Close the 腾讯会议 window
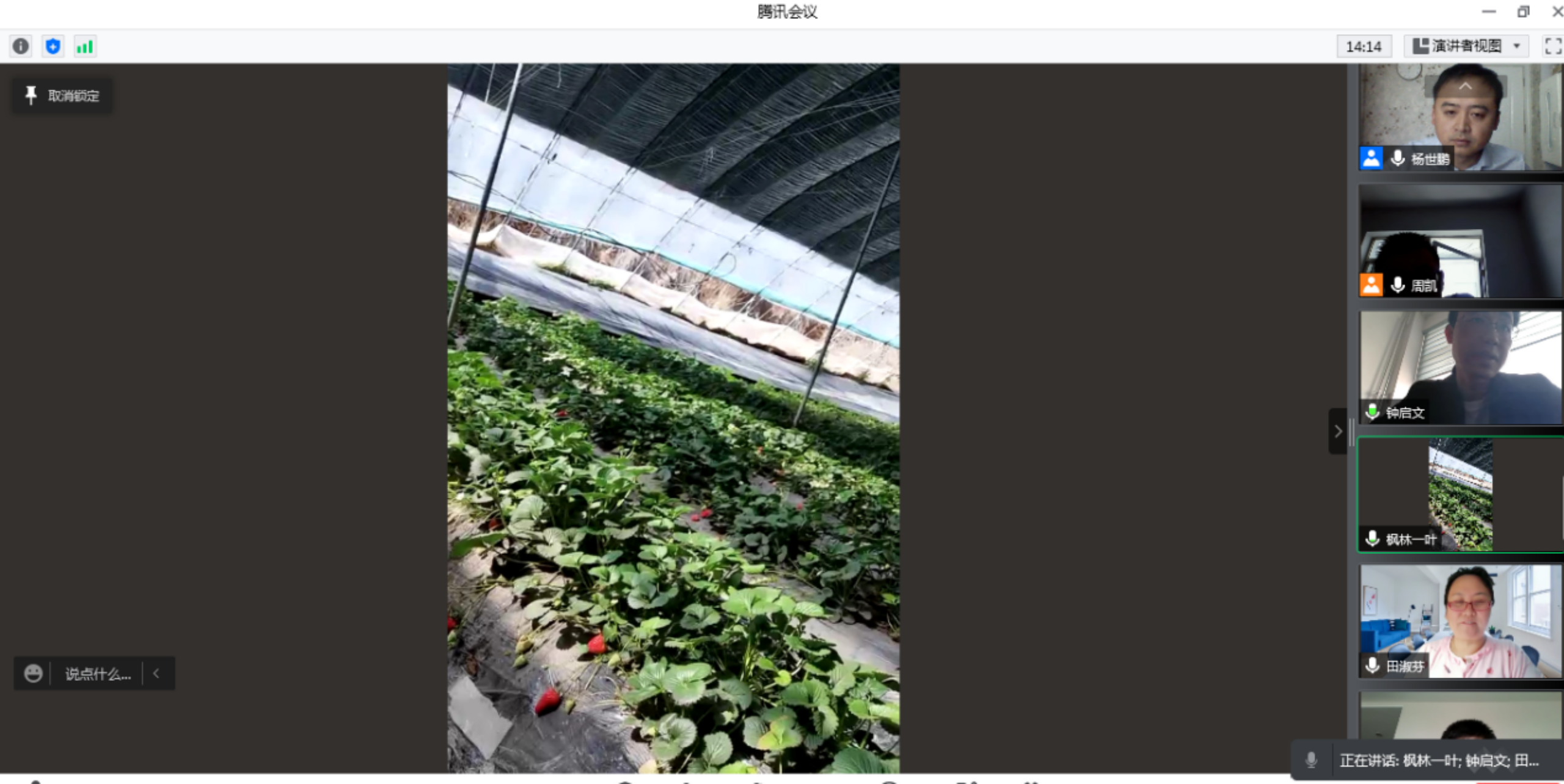 (1557, 12)
